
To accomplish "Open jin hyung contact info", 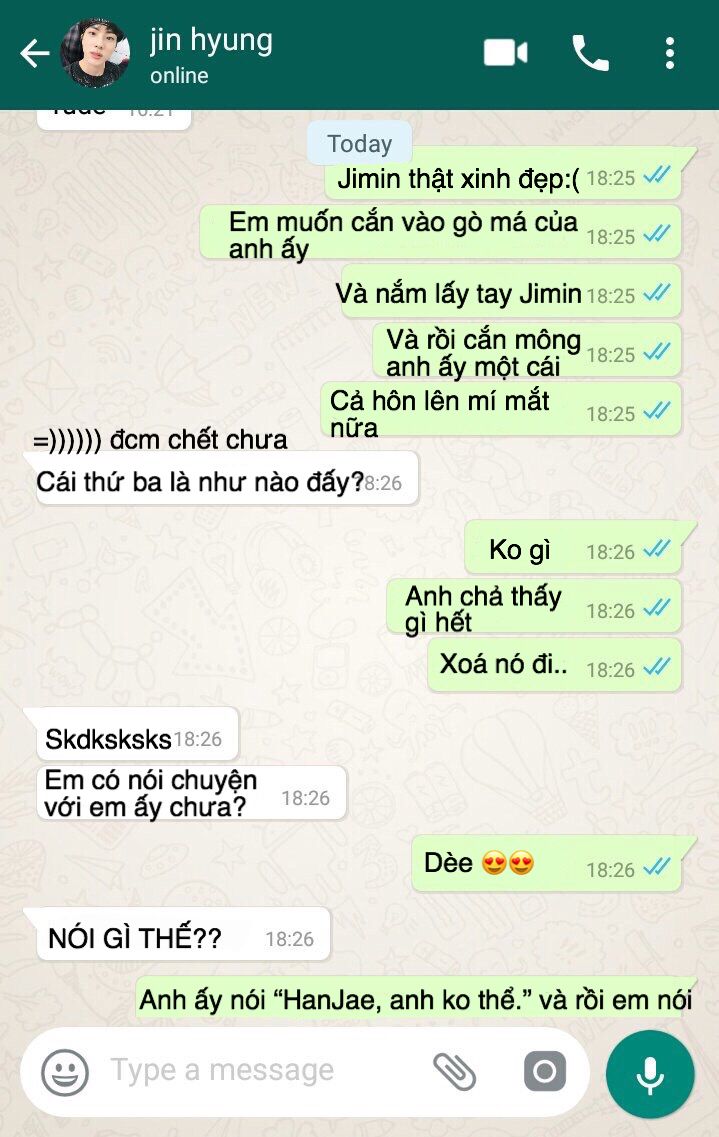I will (x=211, y=54).
